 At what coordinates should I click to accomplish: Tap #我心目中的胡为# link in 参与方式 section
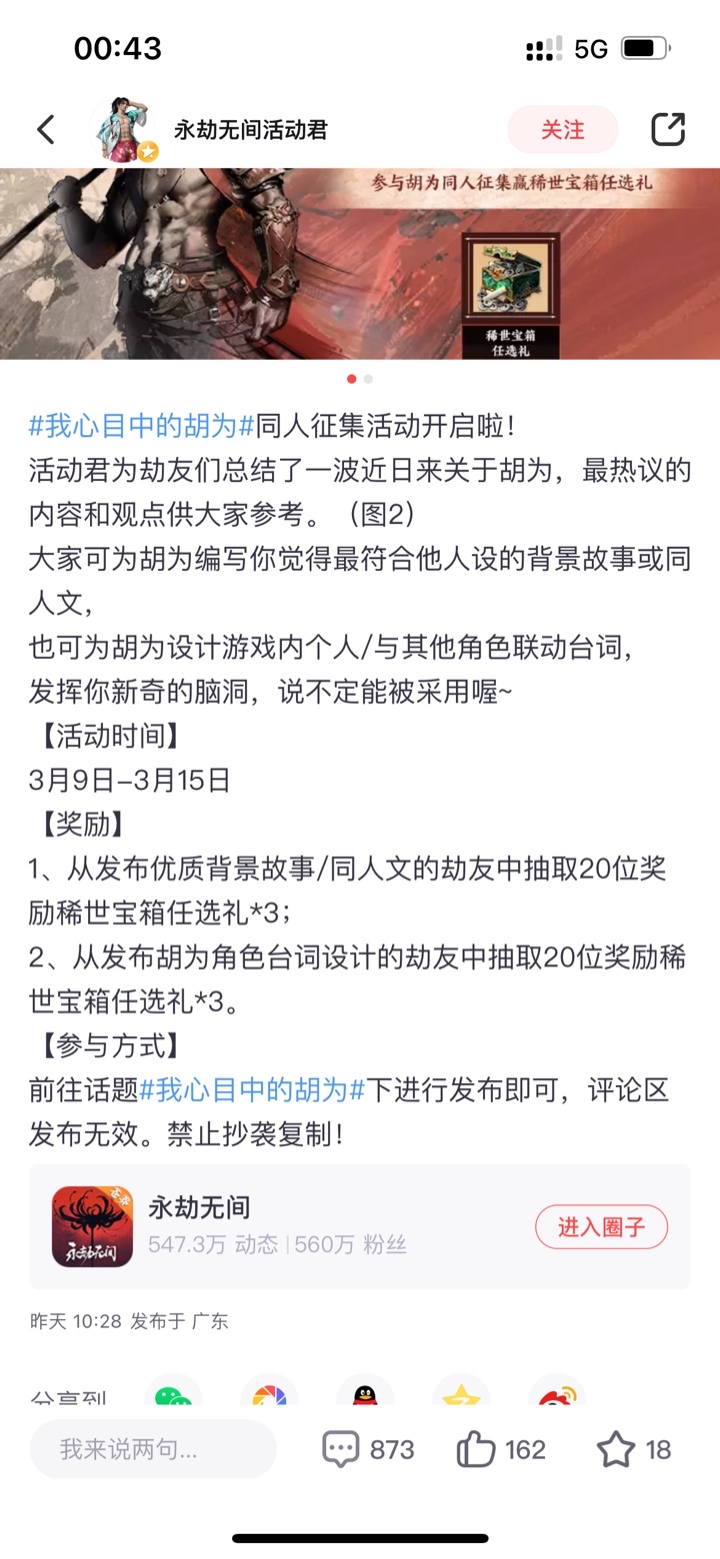[x=253, y=1090]
